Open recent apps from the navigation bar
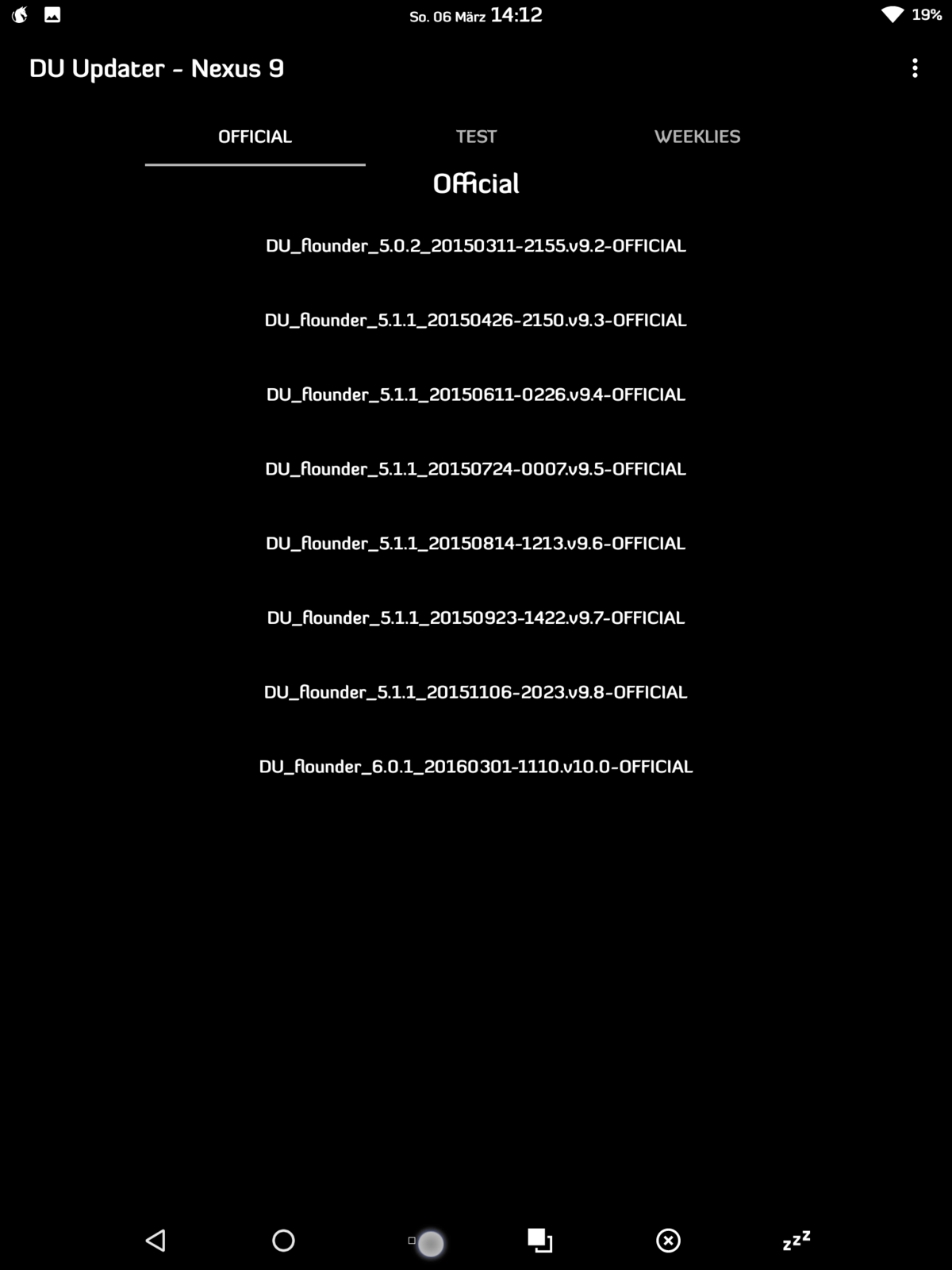 [540, 1240]
